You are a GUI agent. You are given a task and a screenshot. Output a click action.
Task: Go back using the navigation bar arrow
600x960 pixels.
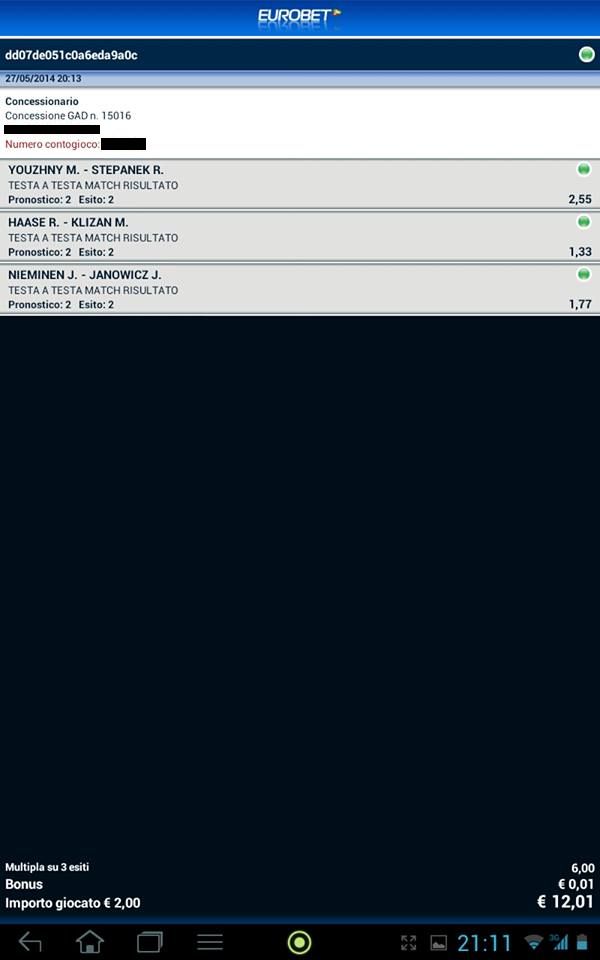coord(30,942)
